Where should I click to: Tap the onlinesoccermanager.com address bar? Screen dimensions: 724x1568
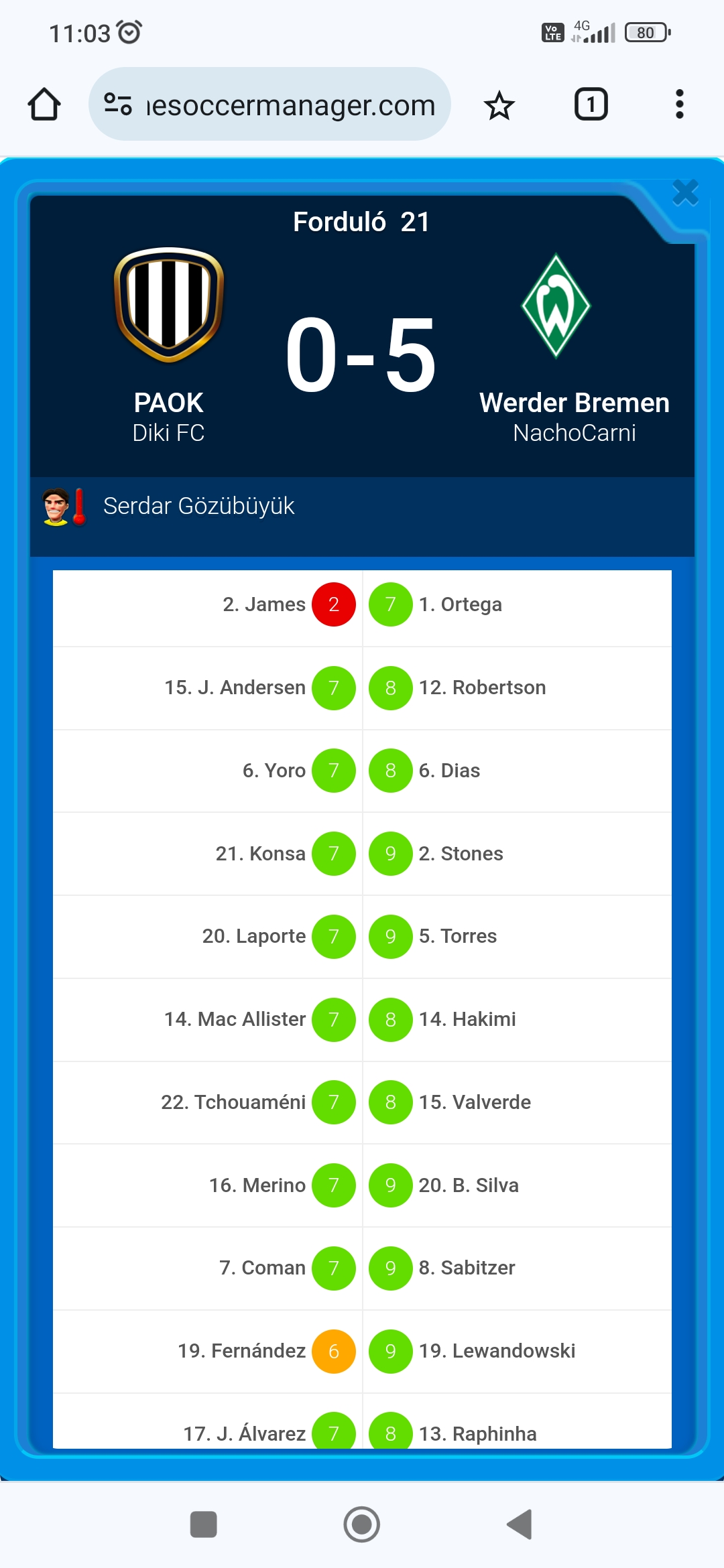click(269, 105)
